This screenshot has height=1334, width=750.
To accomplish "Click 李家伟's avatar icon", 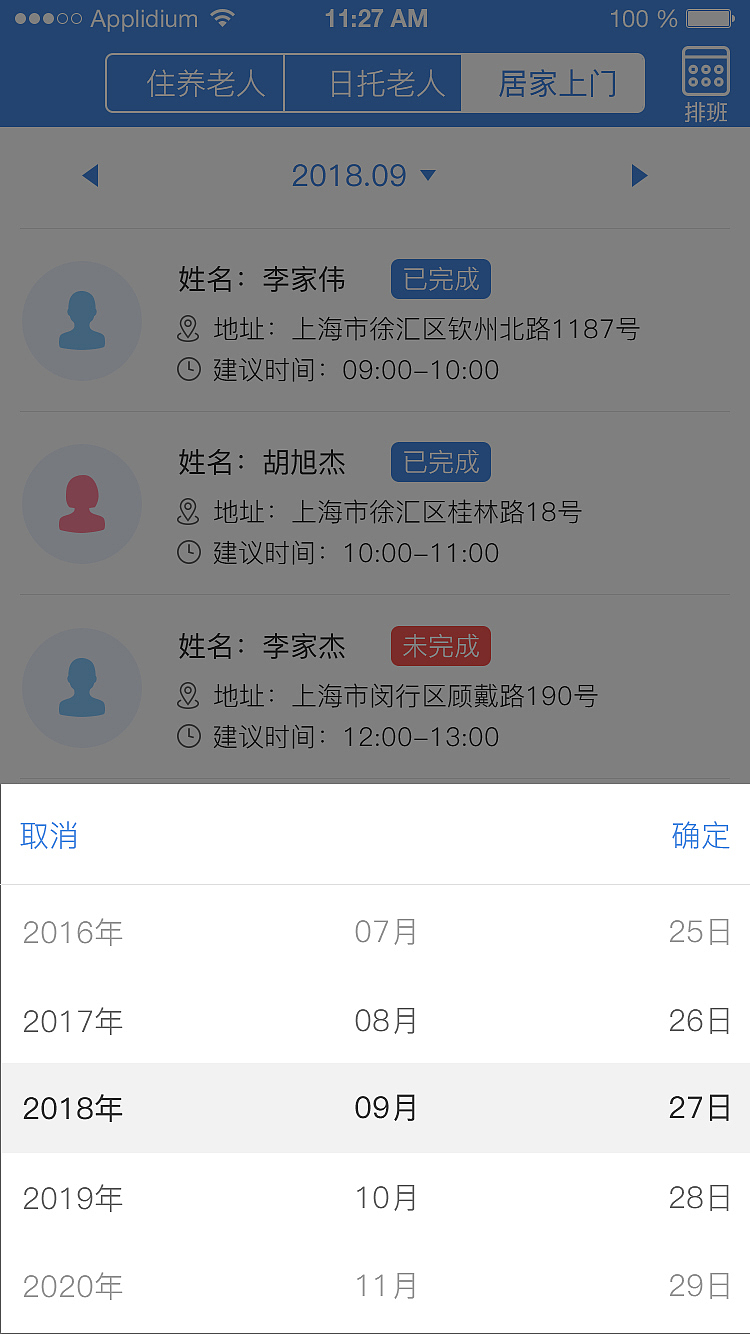I will click(82, 321).
